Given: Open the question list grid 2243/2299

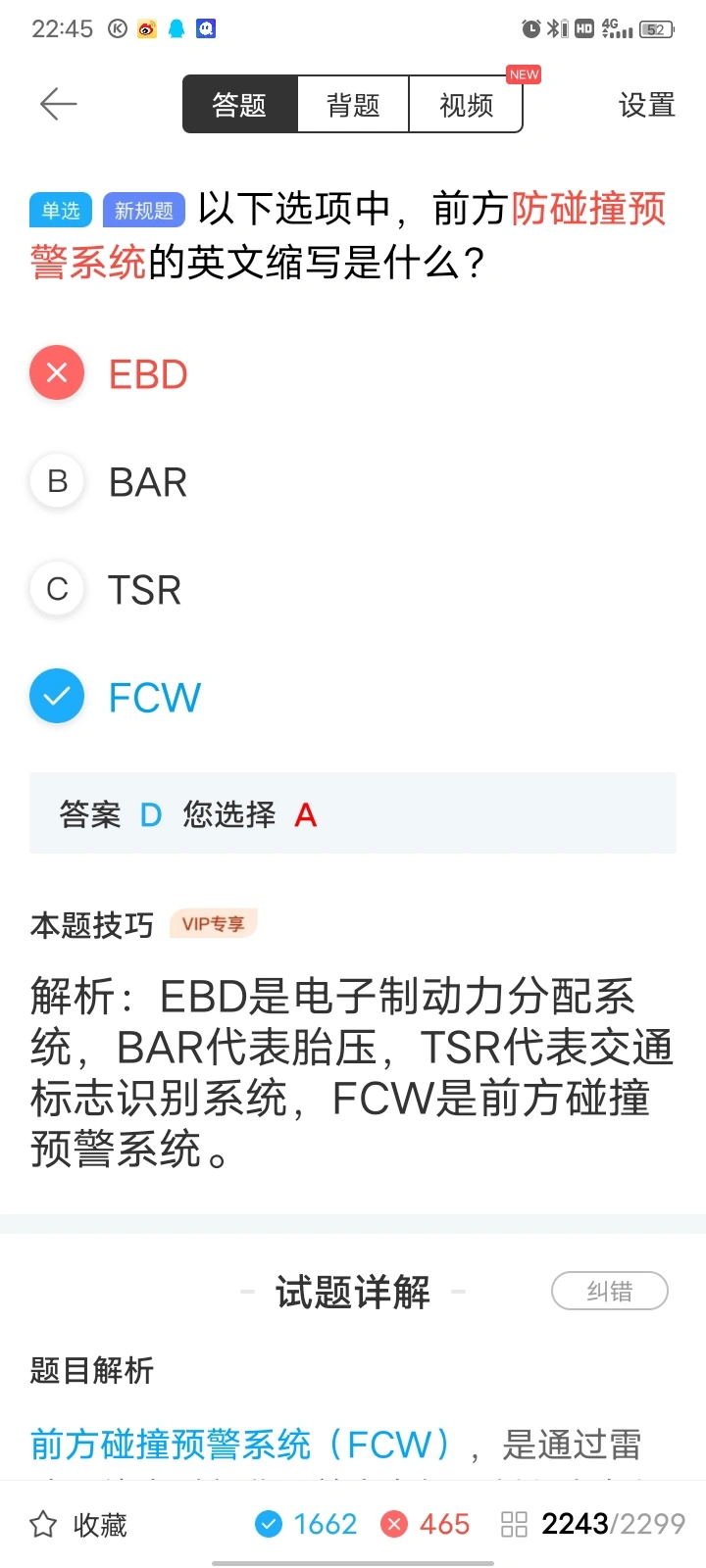Looking at the screenshot, I should click(592, 1524).
